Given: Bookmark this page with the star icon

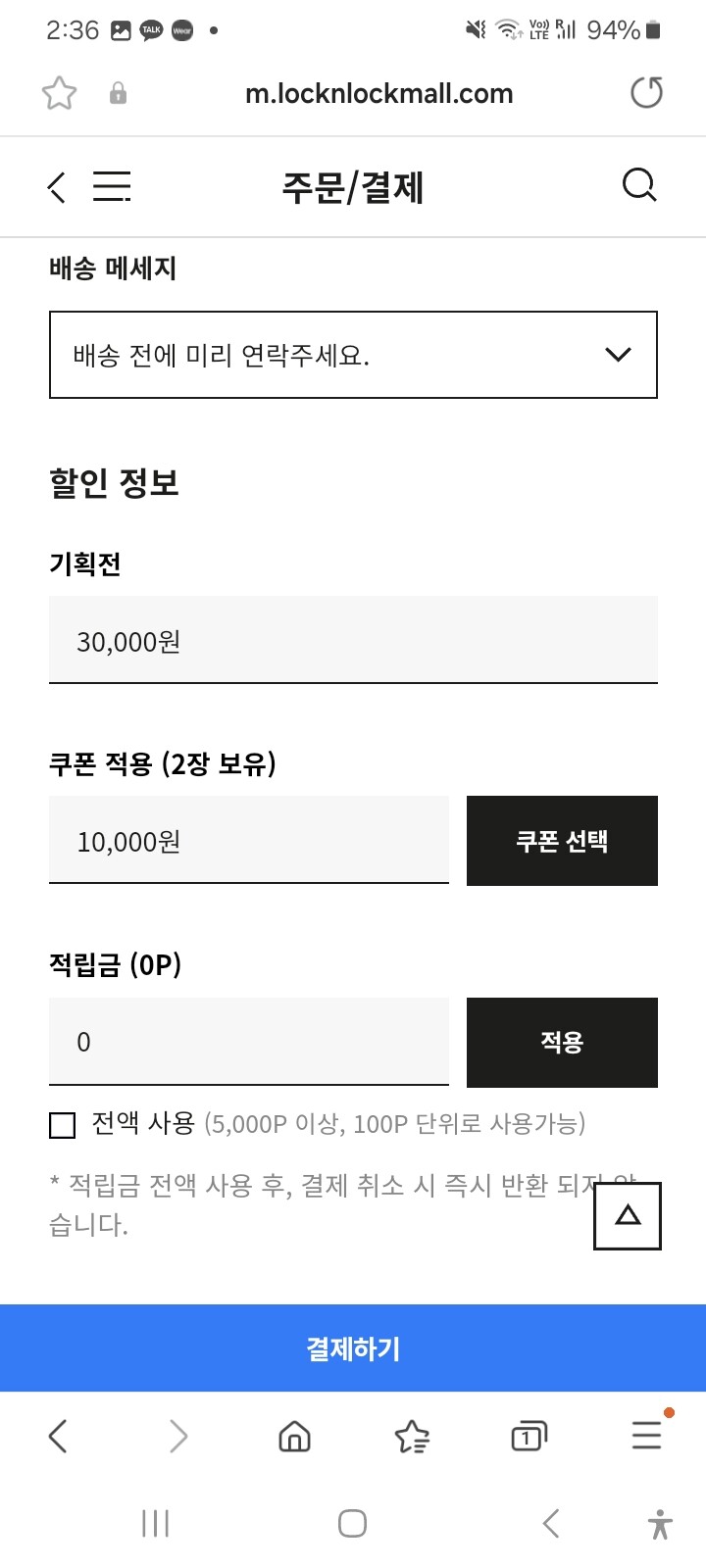Looking at the screenshot, I should click(x=59, y=94).
